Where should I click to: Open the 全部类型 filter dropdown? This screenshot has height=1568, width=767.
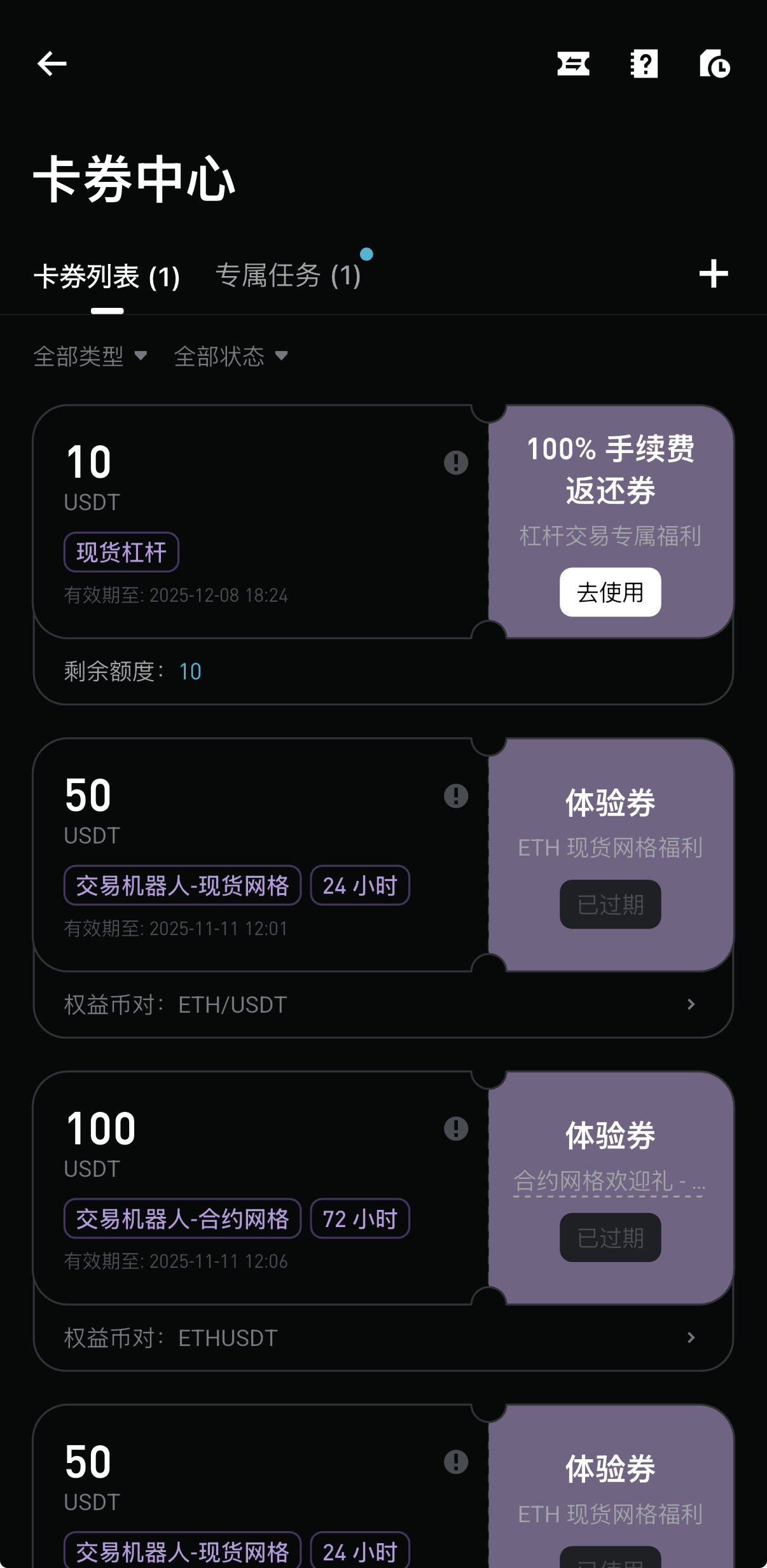(91, 357)
